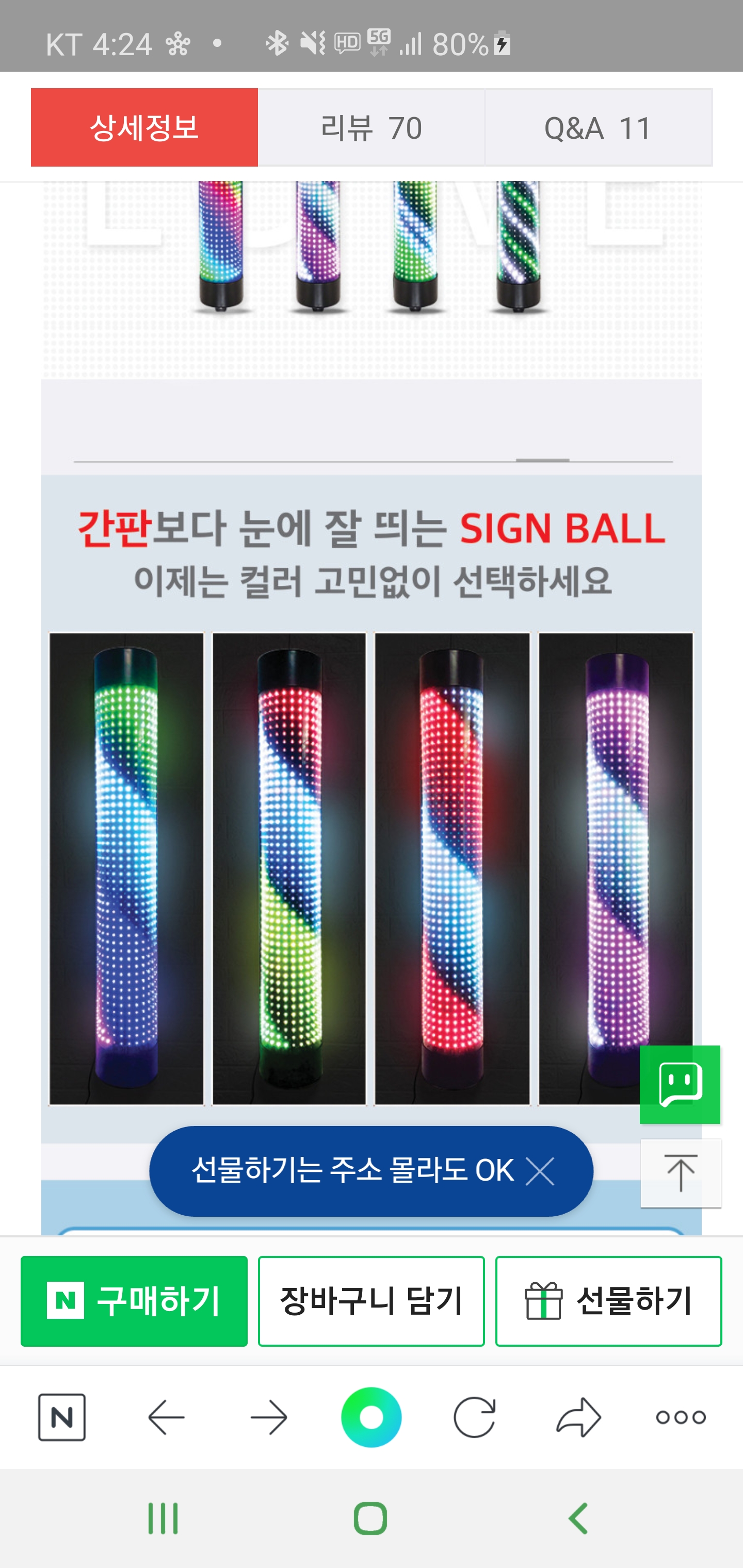Tap the system back chevron

click(578, 1518)
